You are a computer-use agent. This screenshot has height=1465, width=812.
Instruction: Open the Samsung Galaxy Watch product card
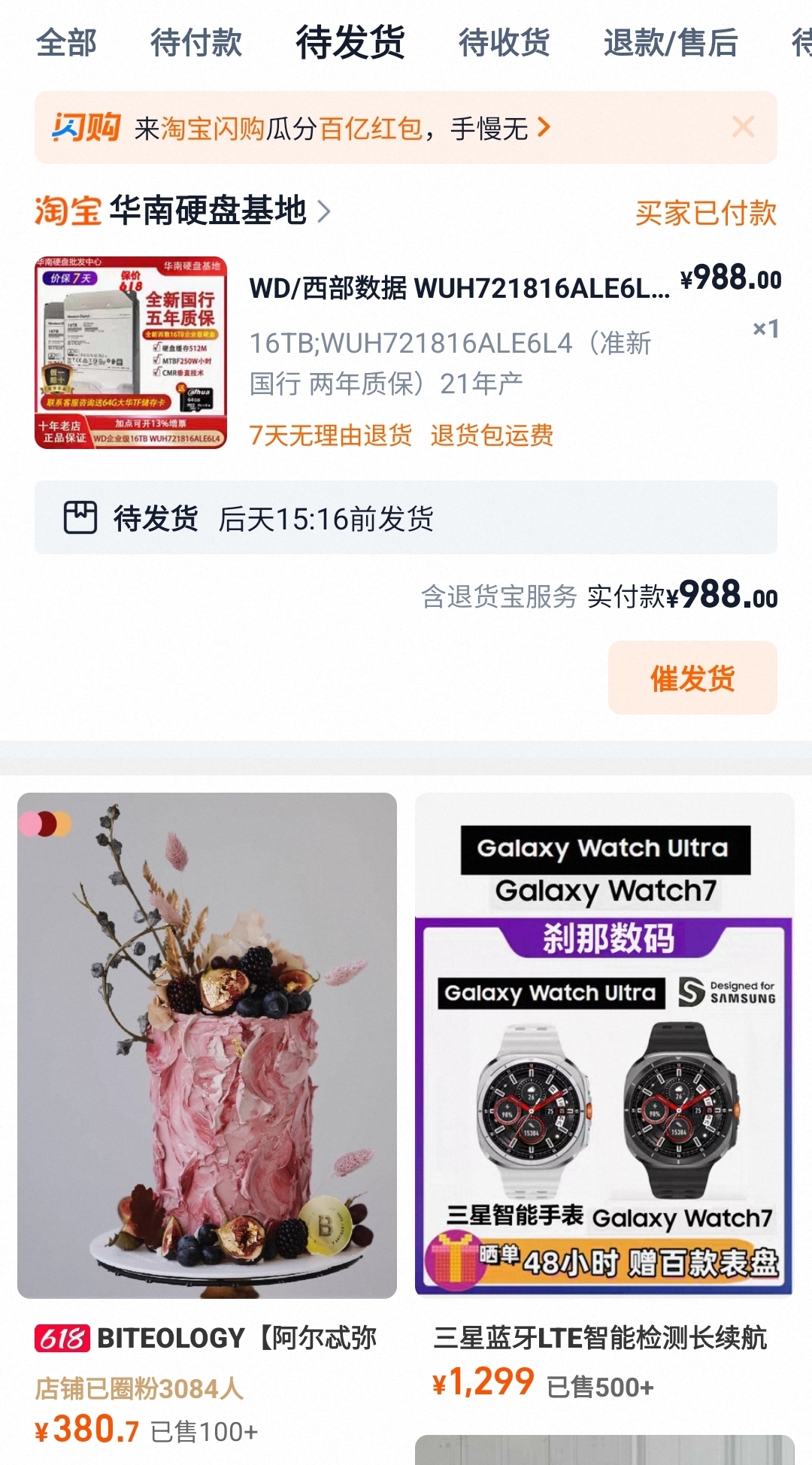[x=604, y=1045]
